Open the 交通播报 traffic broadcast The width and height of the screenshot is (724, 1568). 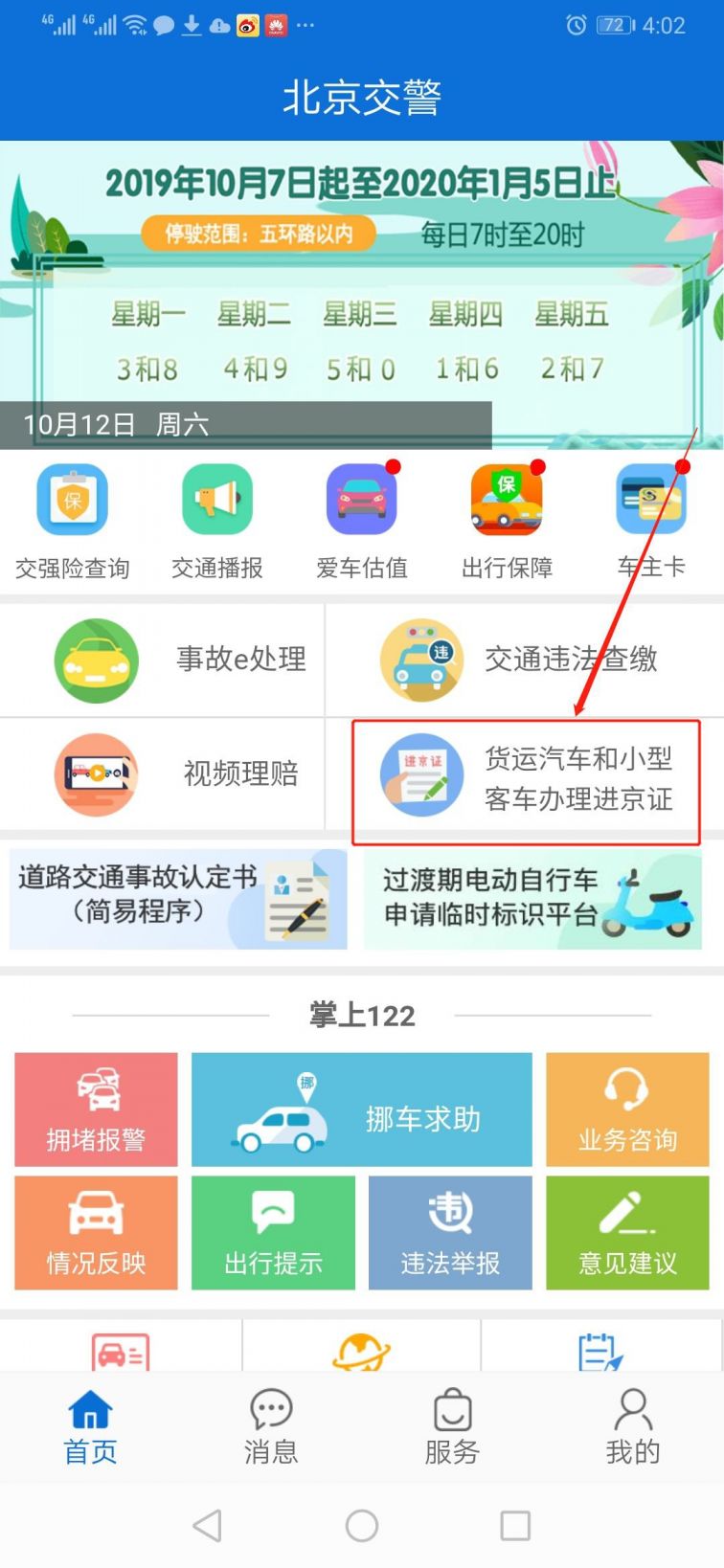(217, 523)
